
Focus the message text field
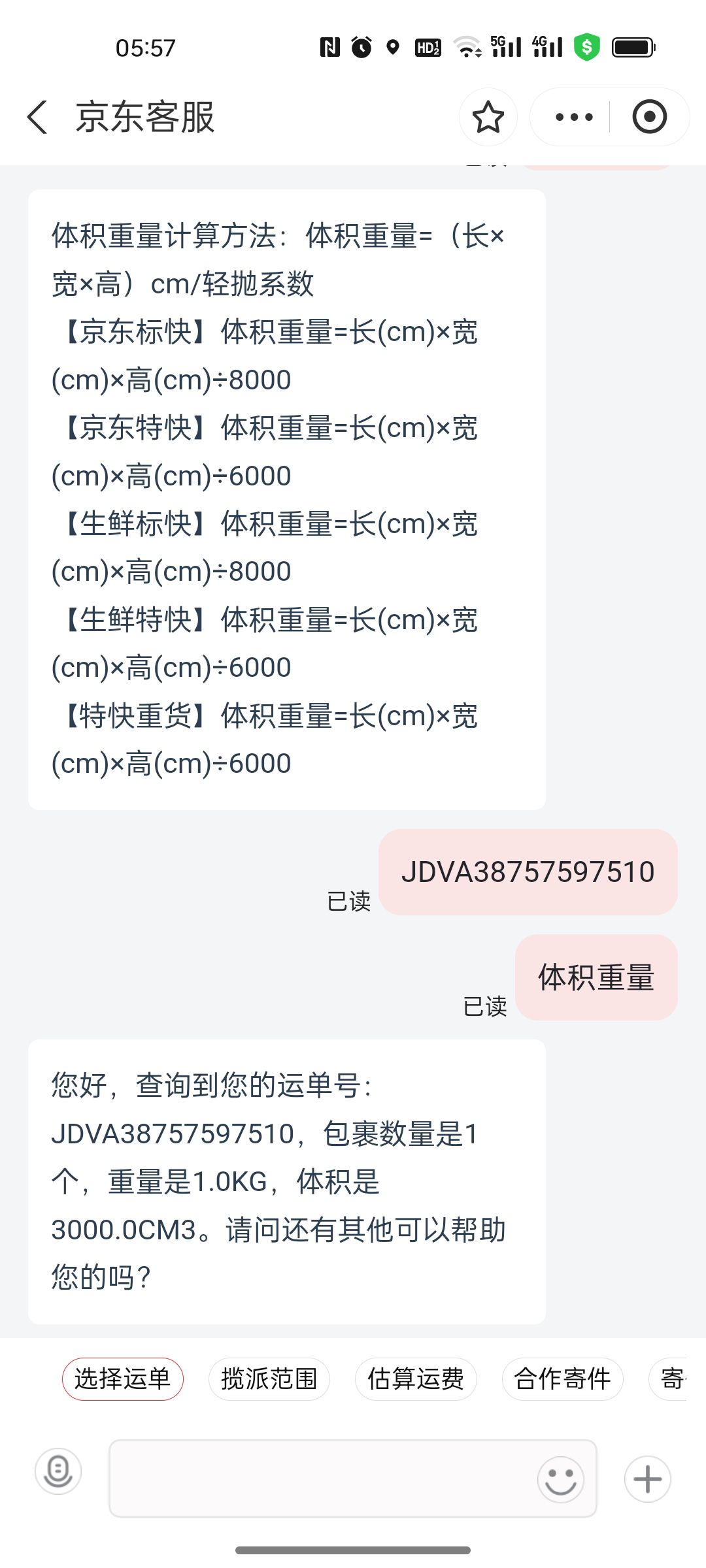click(320, 1478)
